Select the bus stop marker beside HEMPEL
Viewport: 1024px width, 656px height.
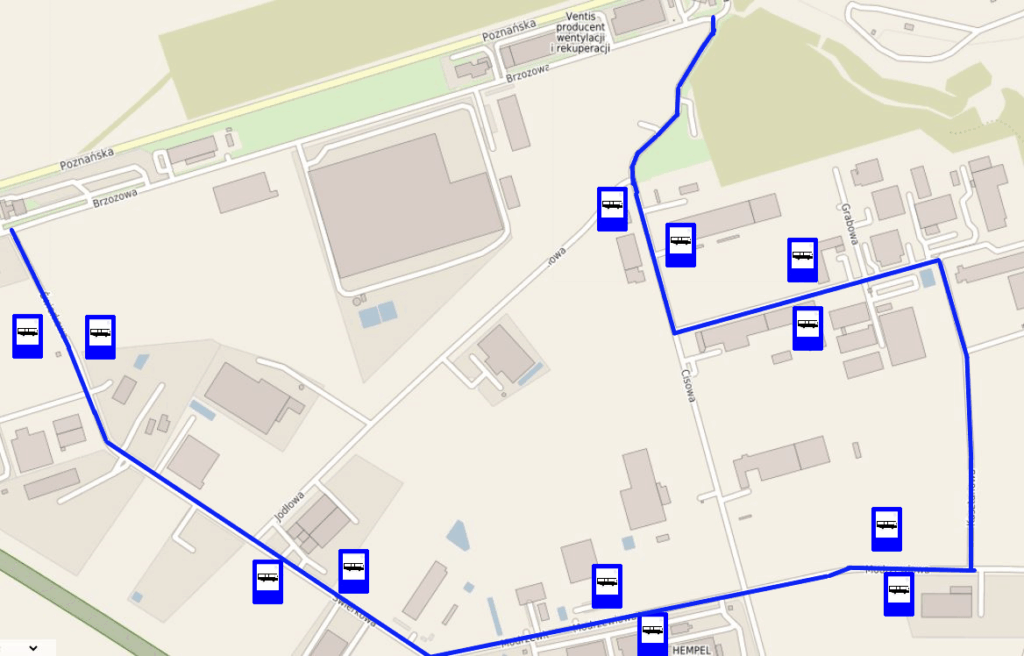point(652,633)
